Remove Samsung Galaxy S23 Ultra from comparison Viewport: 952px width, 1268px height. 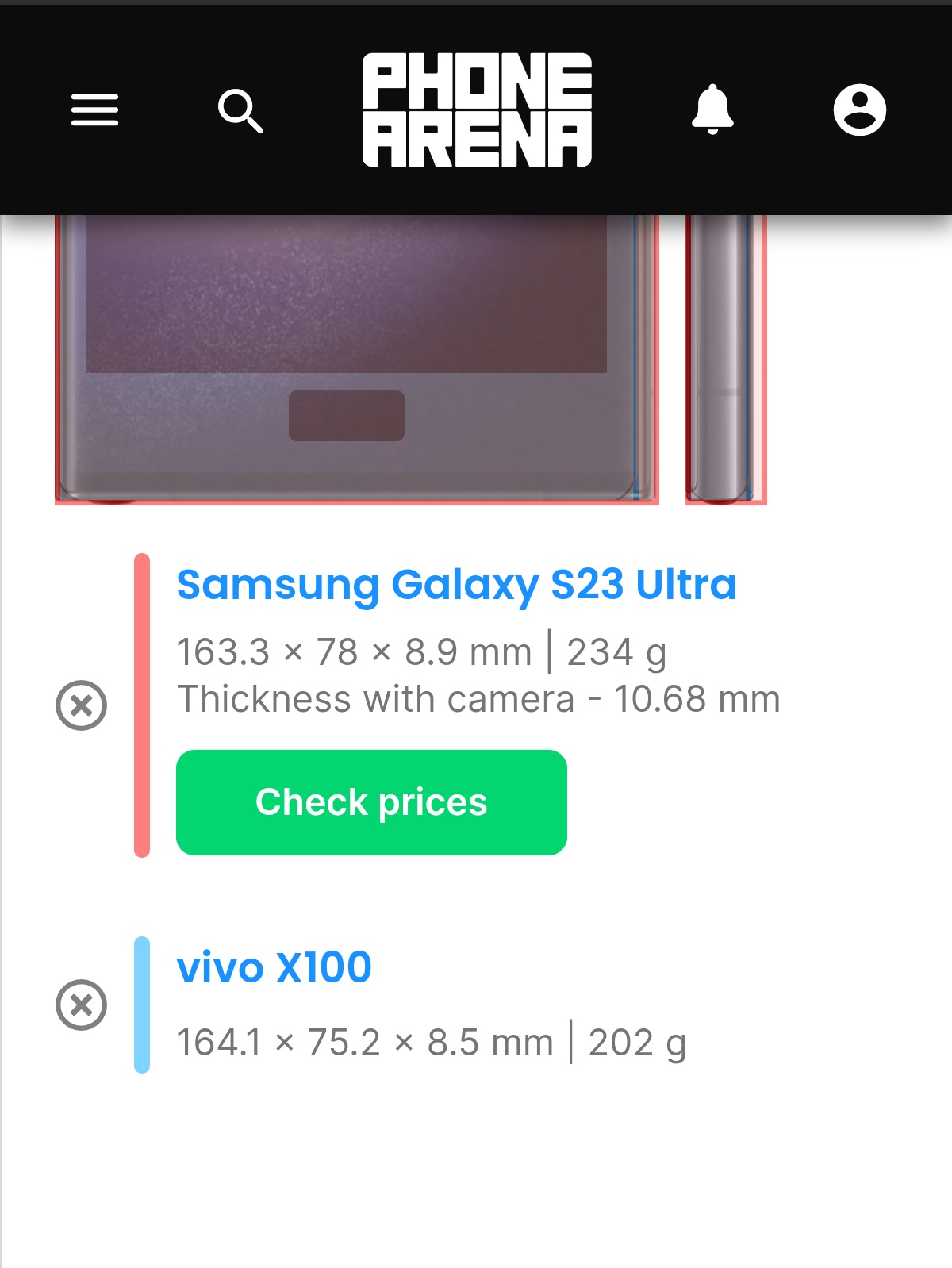coord(81,705)
